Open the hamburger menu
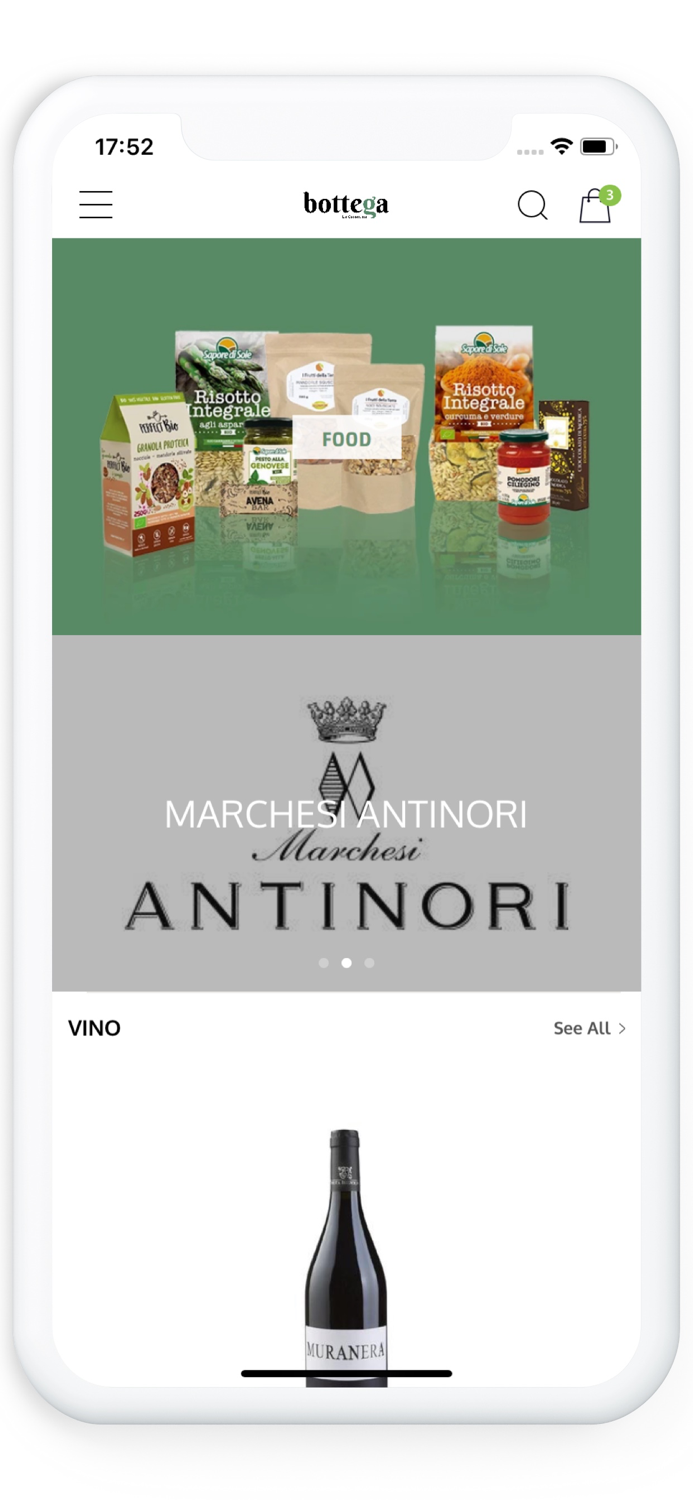This screenshot has height=1500, width=693. pos(96,205)
